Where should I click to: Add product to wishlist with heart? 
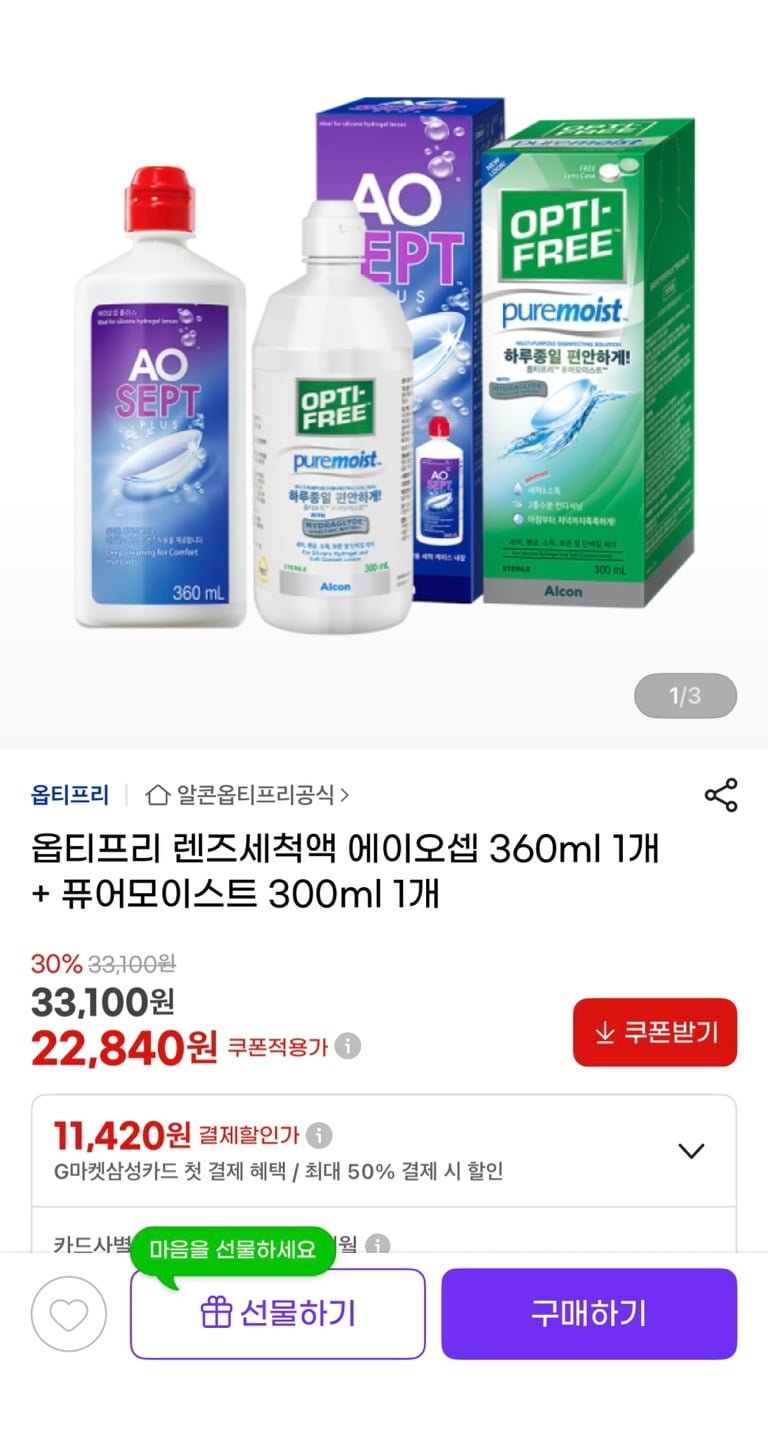click(x=68, y=1314)
